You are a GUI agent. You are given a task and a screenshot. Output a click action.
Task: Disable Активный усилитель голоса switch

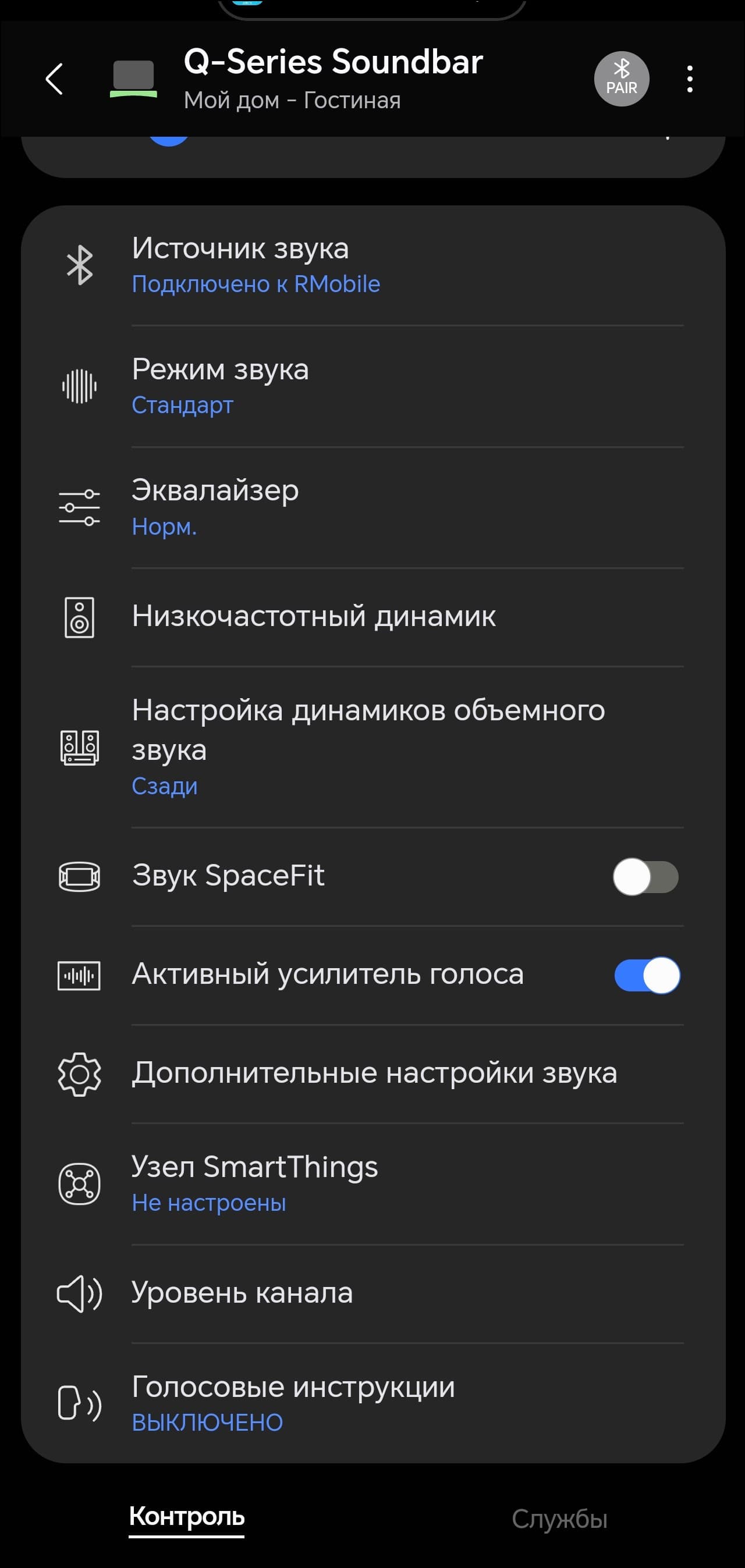(646, 975)
